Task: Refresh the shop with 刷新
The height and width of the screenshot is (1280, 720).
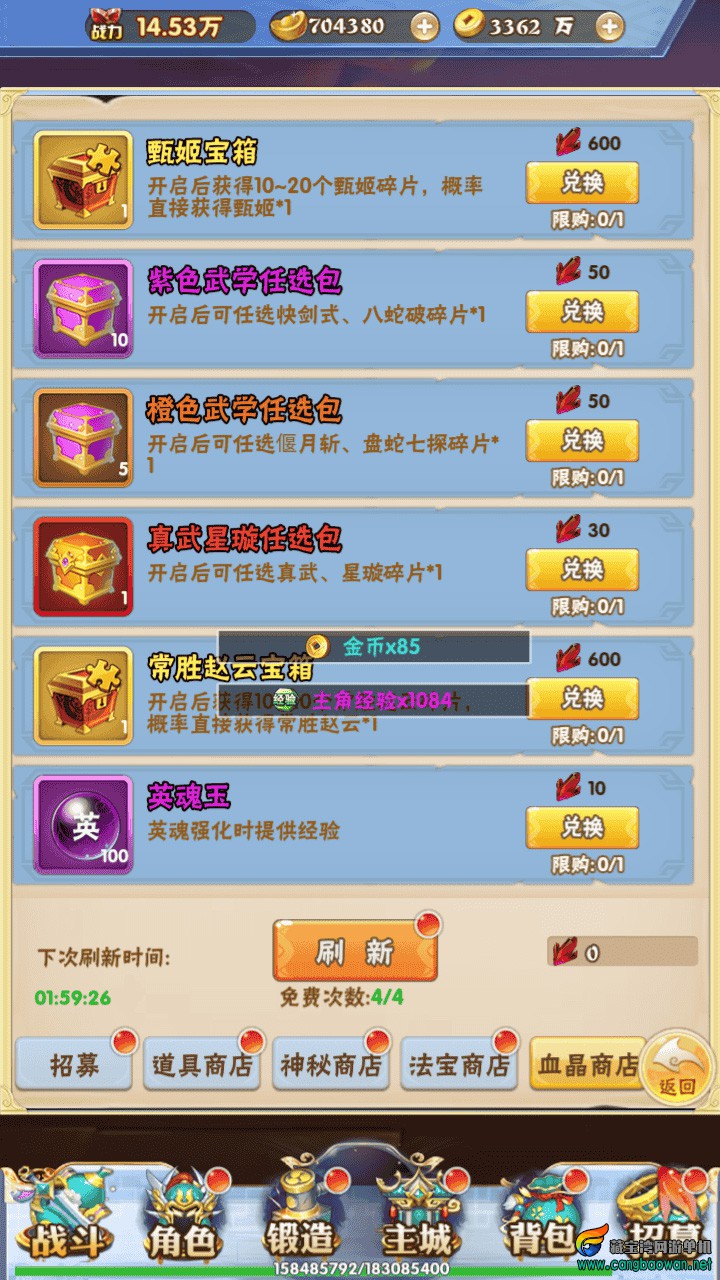Action: click(354, 952)
